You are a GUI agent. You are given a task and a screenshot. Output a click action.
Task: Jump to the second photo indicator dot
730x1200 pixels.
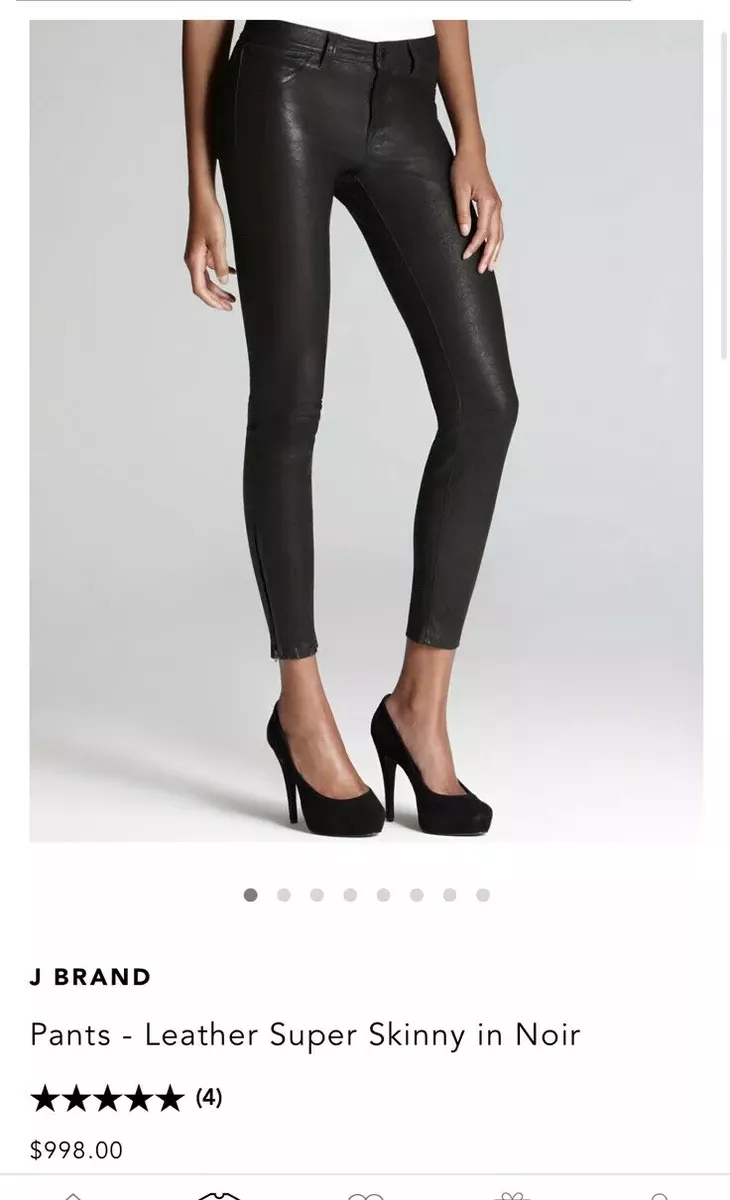click(284, 895)
